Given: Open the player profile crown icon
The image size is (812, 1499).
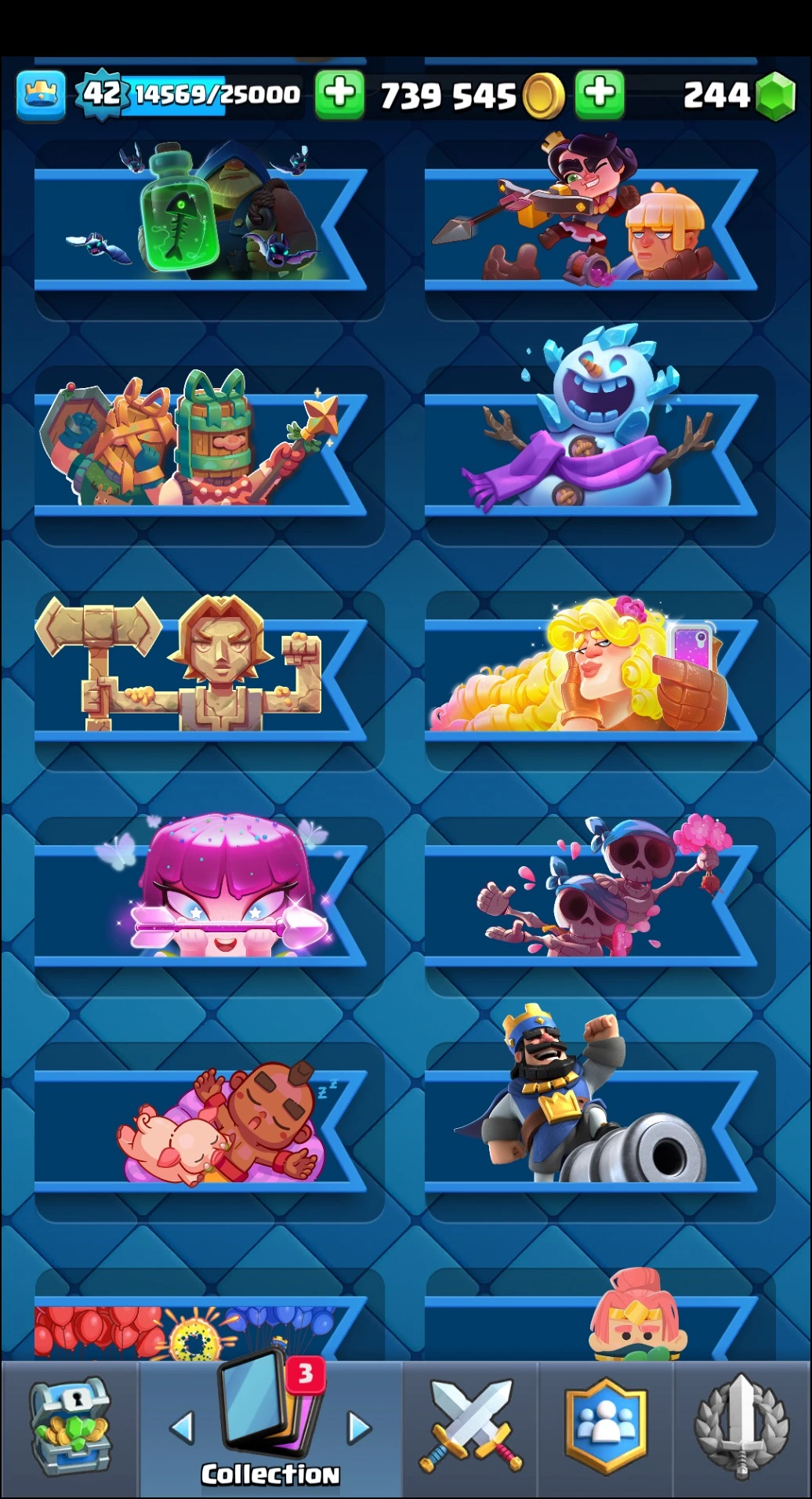Looking at the screenshot, I should coord(41,95).
